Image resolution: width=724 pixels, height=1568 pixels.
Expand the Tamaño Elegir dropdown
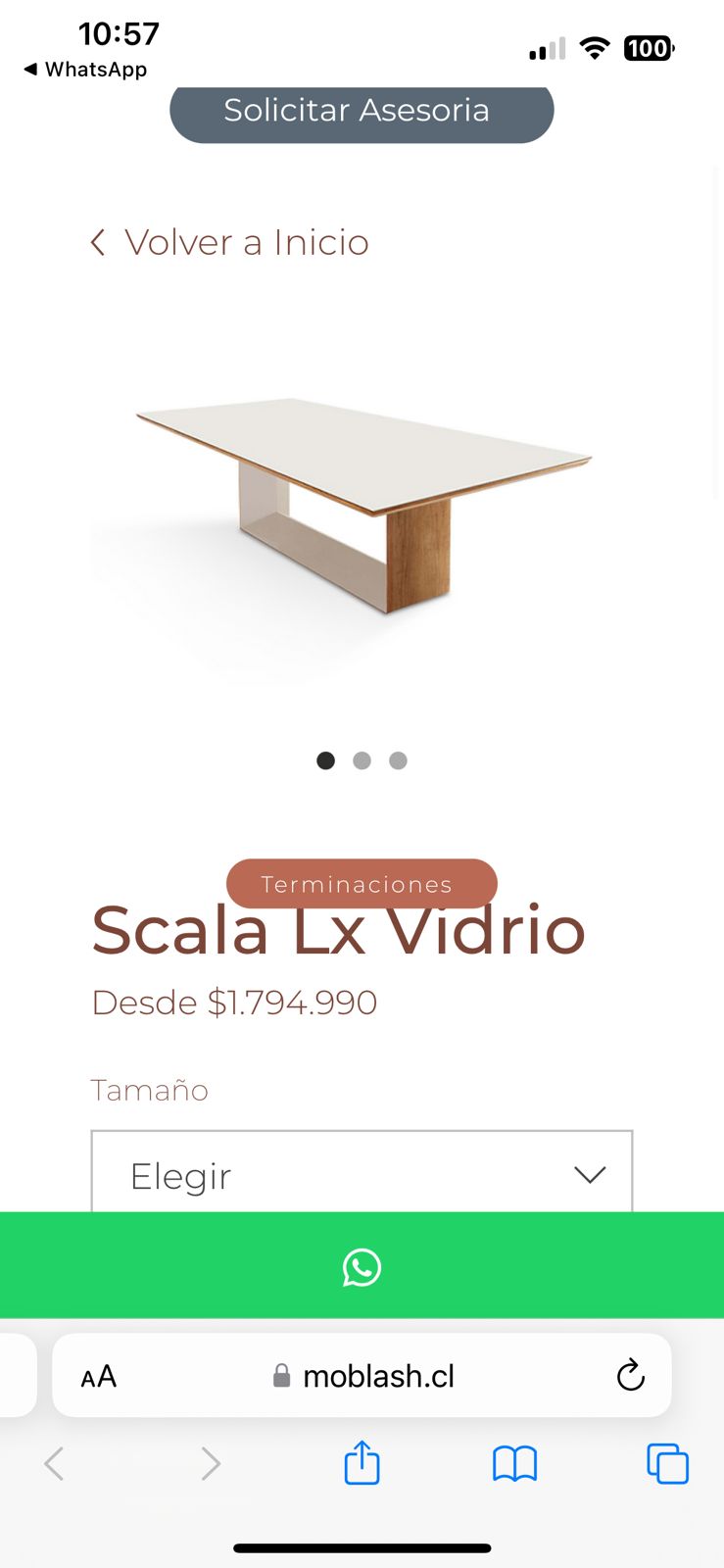point(362,1174)
